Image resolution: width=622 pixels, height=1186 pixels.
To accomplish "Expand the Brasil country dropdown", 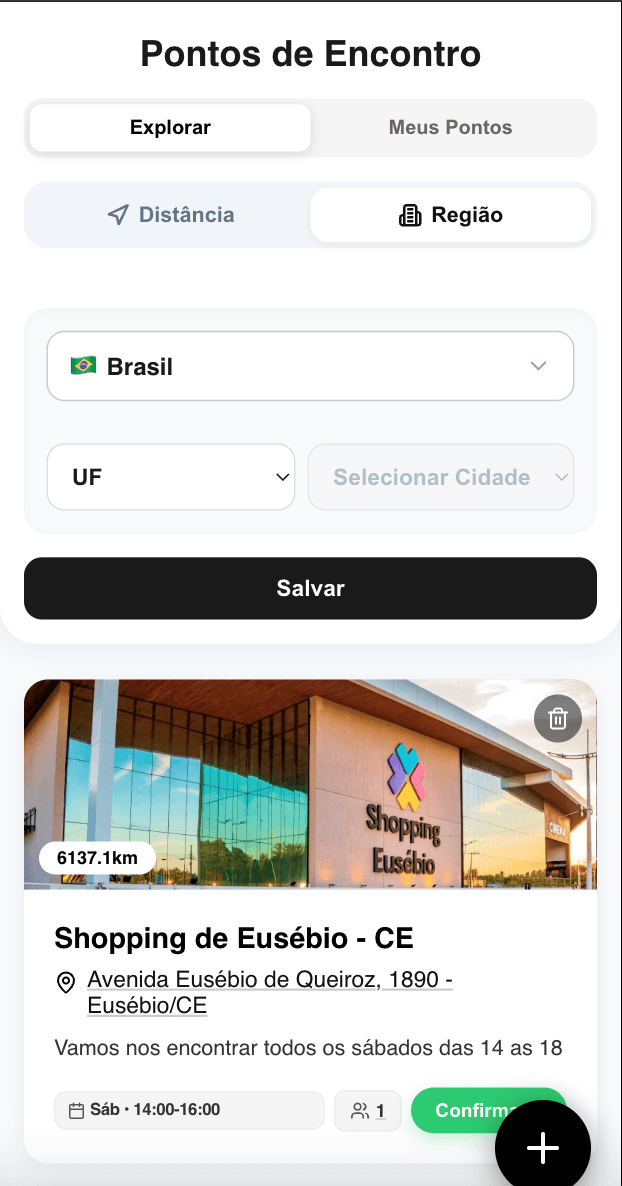I will (310, 366).
